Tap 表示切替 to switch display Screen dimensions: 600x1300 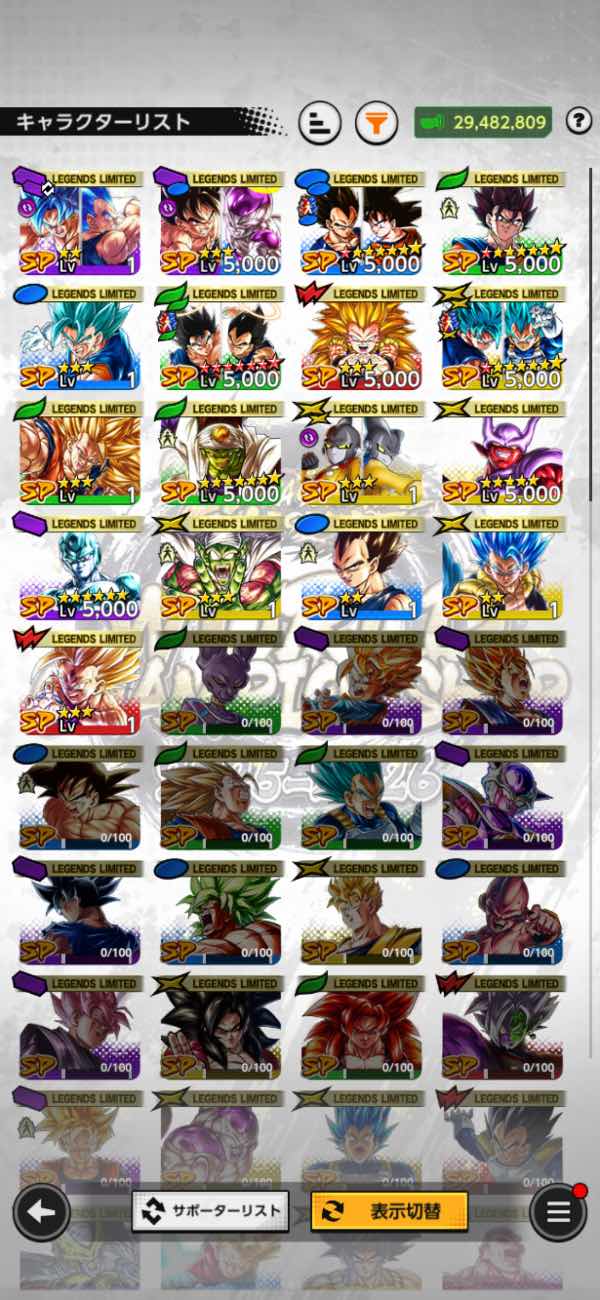[389, 1211]
